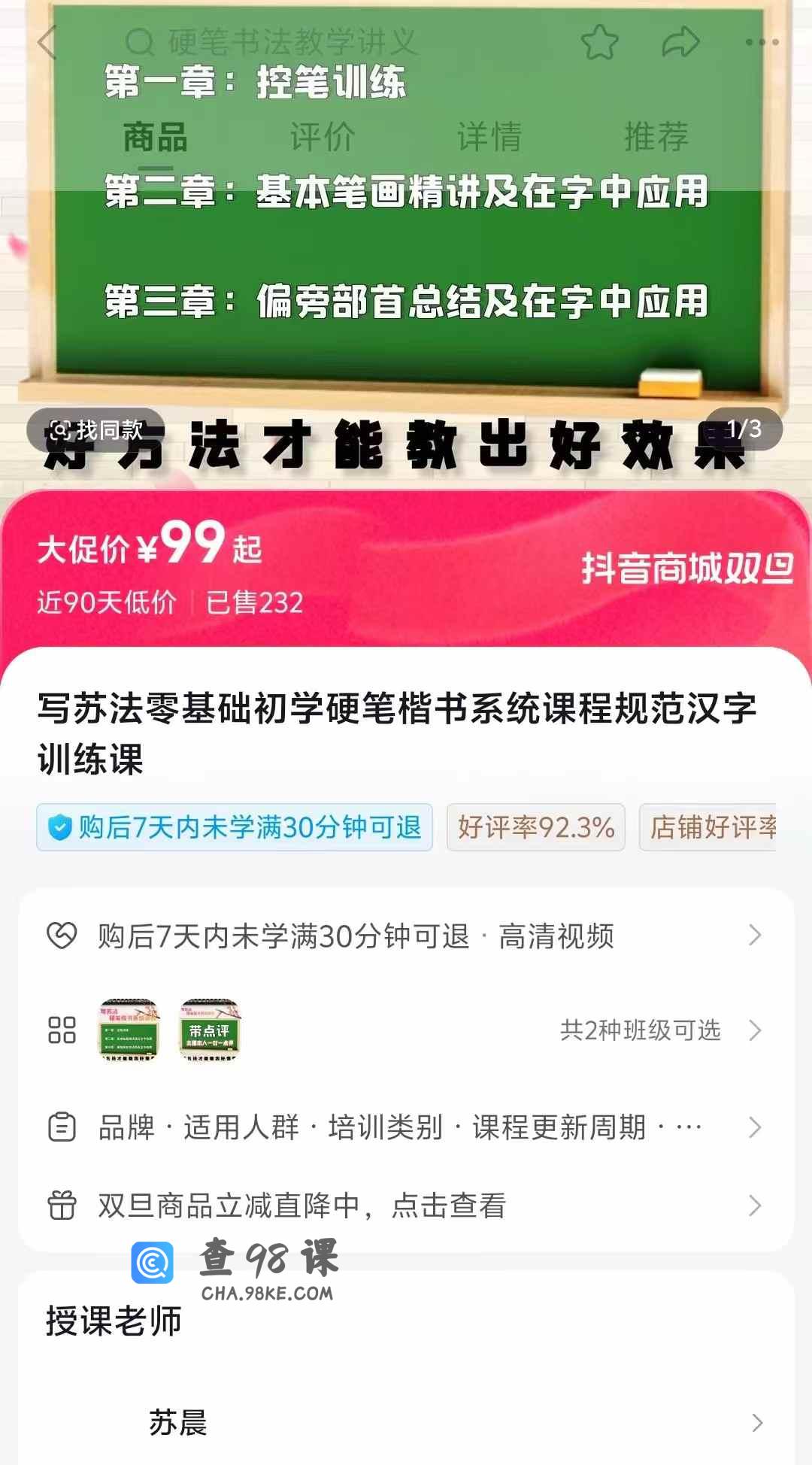812x1465 pixels.
Task: Tap the 购后7天内未学满30分钟可退 tag
Action: pyautogui.click(x=235, y=827)
